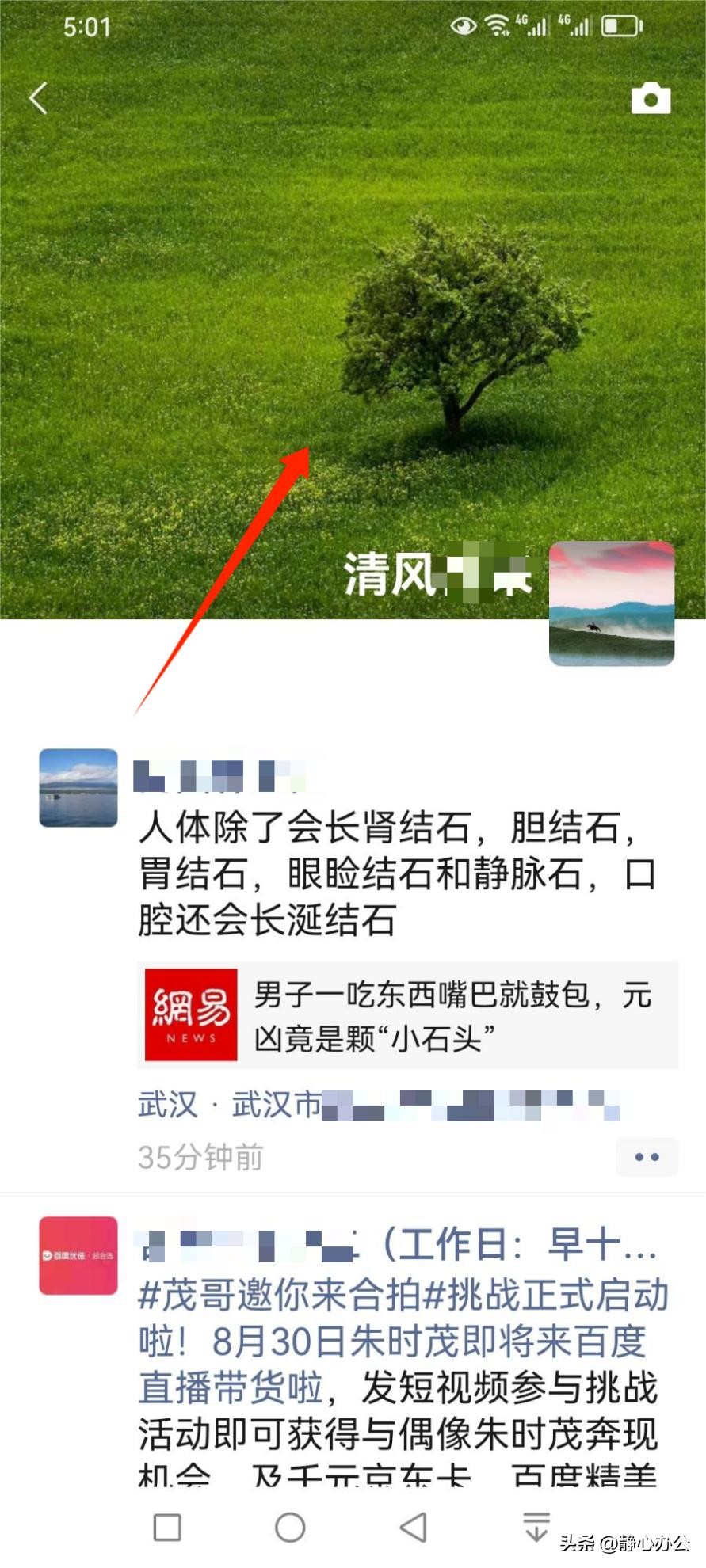Tap the navigation bar hide arrow

click(536, 1526)
